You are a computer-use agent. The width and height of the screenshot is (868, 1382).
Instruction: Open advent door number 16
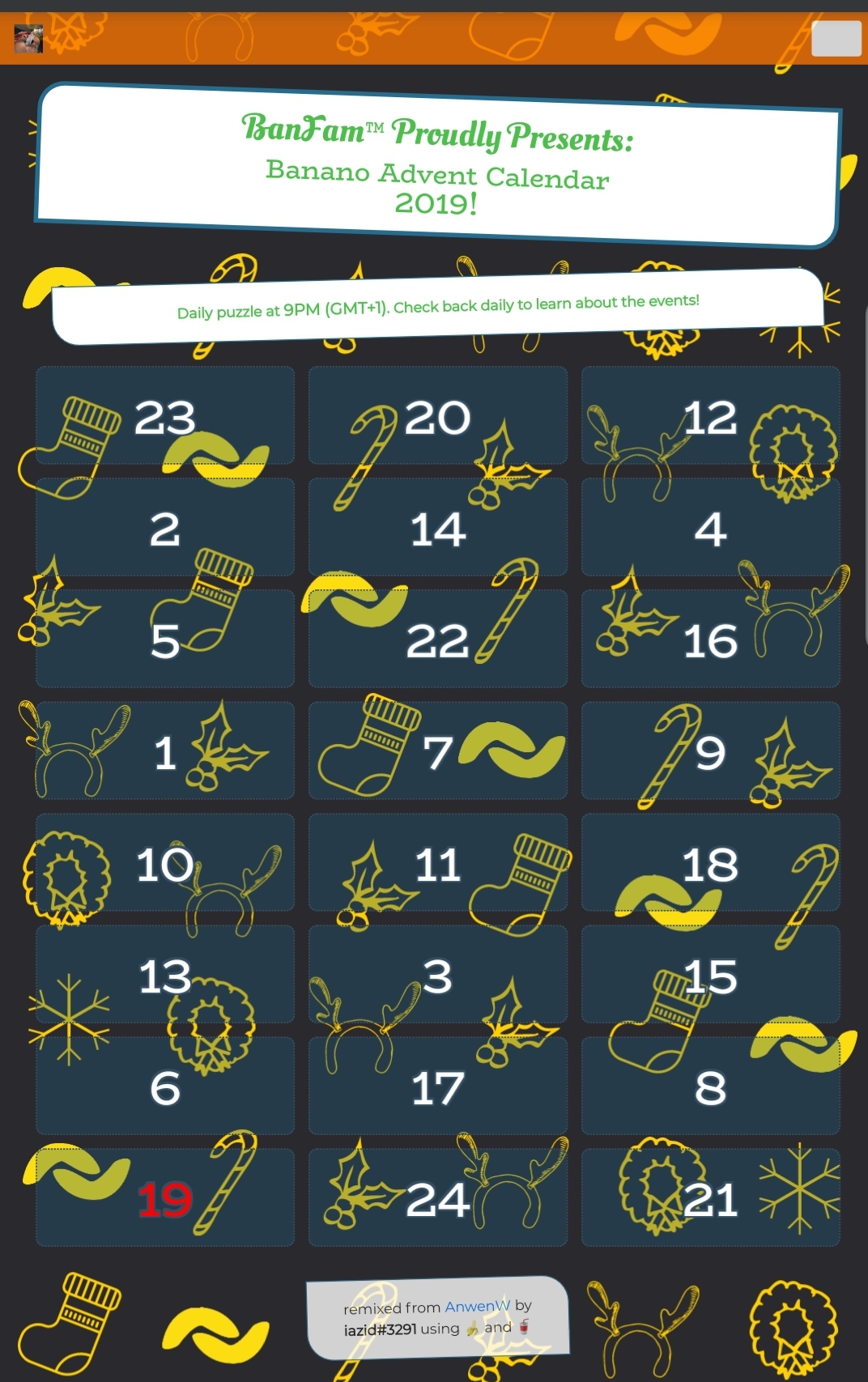(710, 640)
